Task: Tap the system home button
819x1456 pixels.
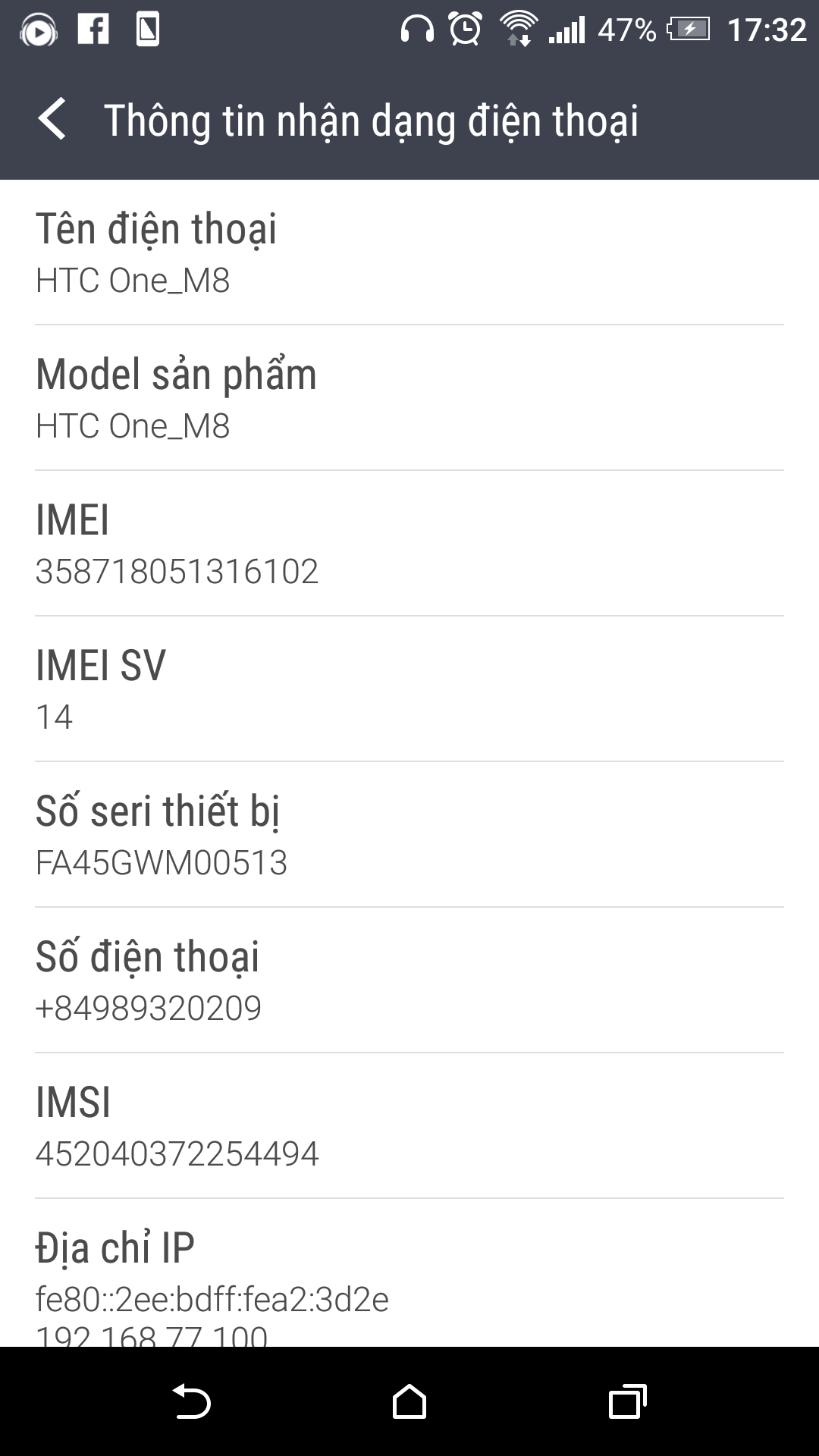Action: (x=409, y=1401)
